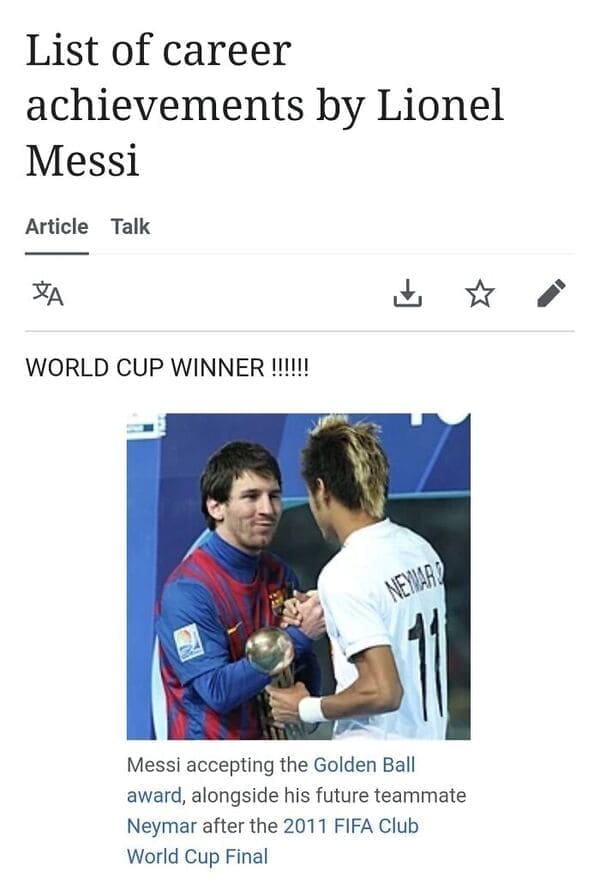This screenshot has height=878, width=600.
Task: Add article to watchlist with star
Action: (x=480, y=293)
